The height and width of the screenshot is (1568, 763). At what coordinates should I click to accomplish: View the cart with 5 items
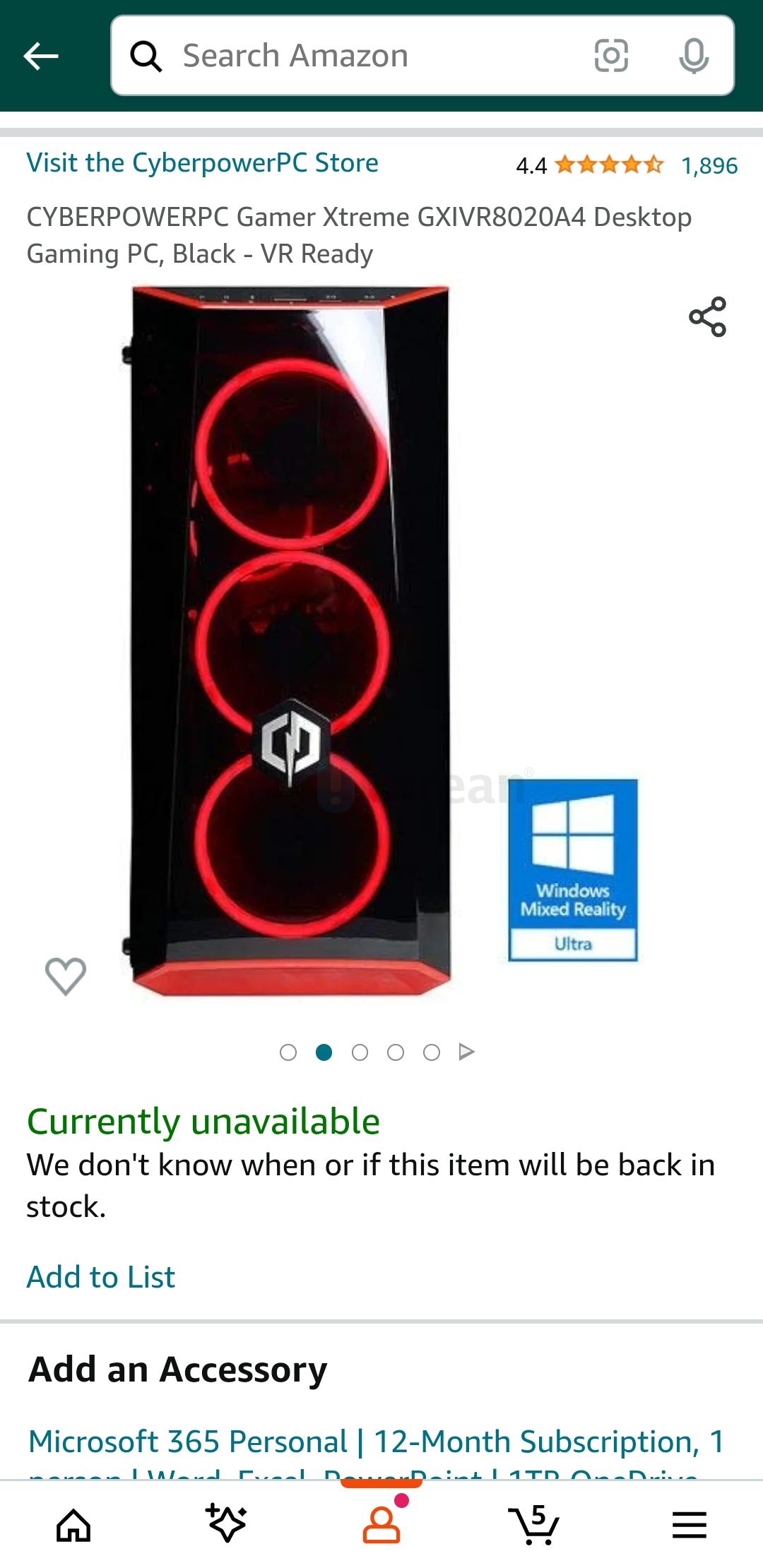point(534,1525)
